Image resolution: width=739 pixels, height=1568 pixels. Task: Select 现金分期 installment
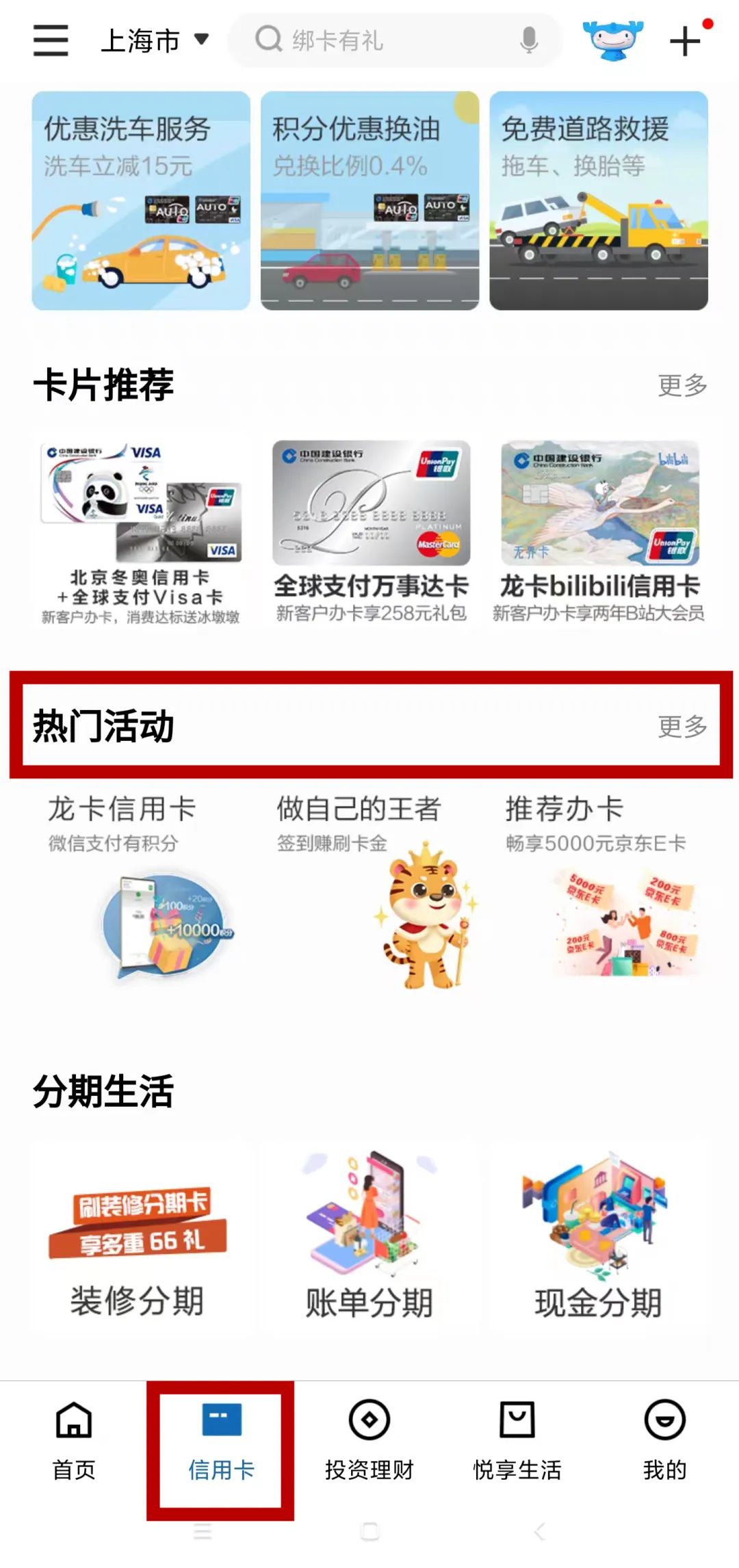[x=598, y=1240]
